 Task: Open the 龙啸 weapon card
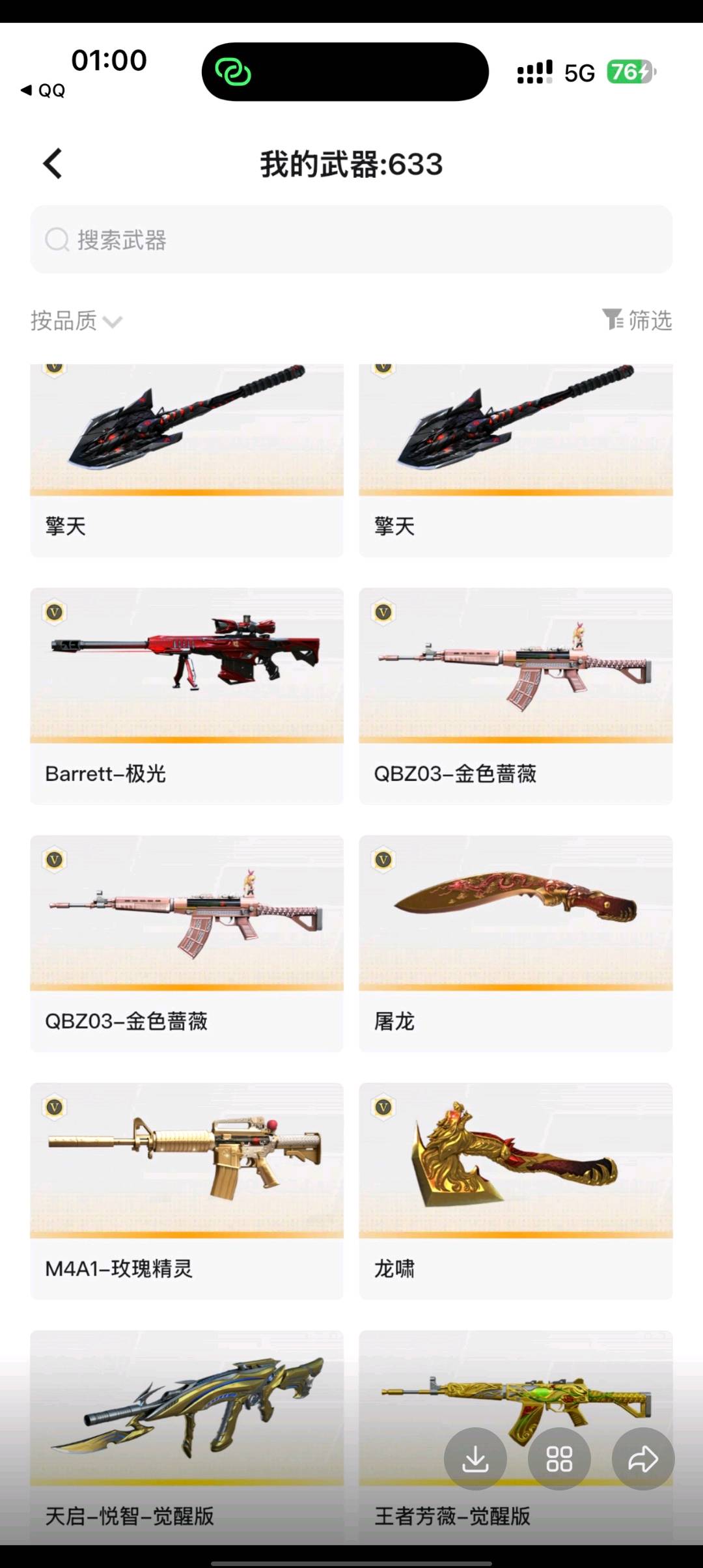point(516,1191)
